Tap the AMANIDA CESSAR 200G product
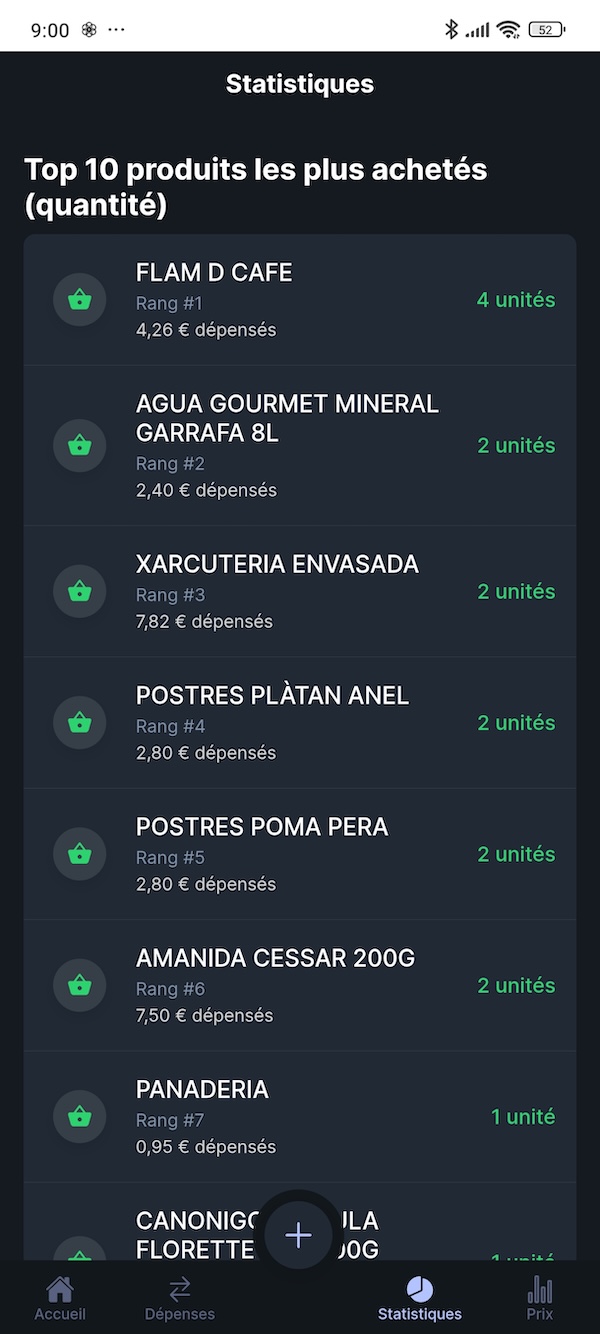The height and width of the screenshot is (1334, 600). click(x=300, y=985)
